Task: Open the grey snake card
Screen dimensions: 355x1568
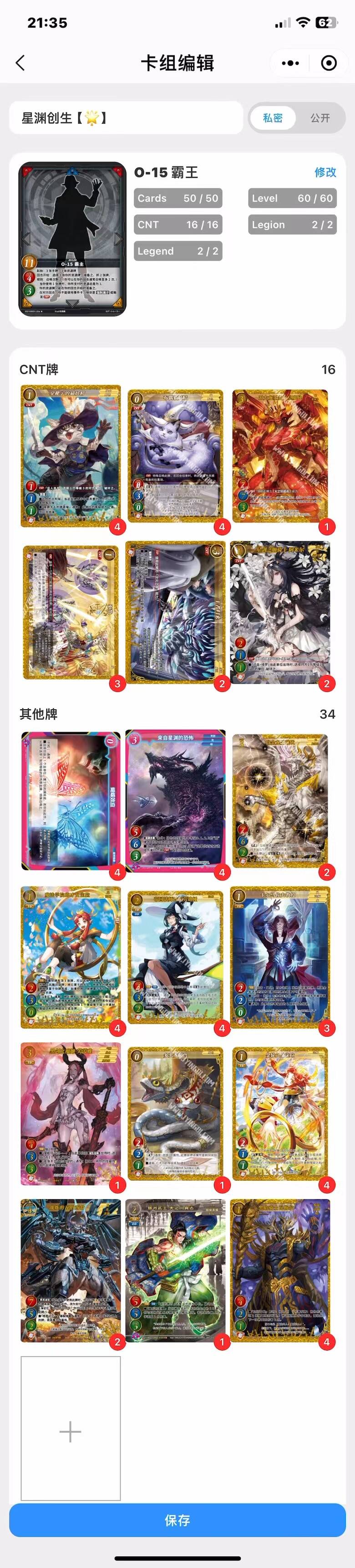Action: pyautogui.click(x=175, y=1113)
